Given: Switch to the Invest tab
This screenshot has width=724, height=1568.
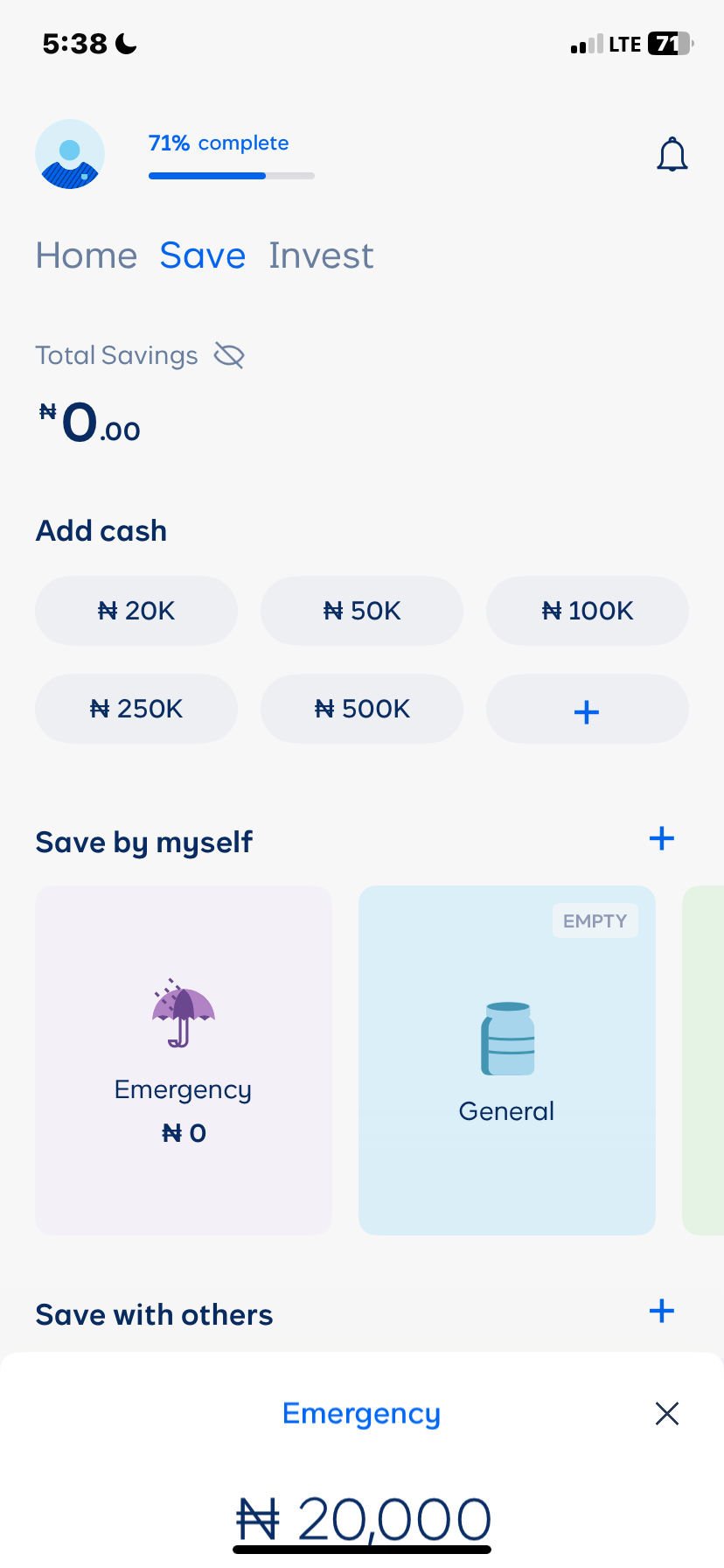Looking at the screenshot, I should click(x=321, y=255).
